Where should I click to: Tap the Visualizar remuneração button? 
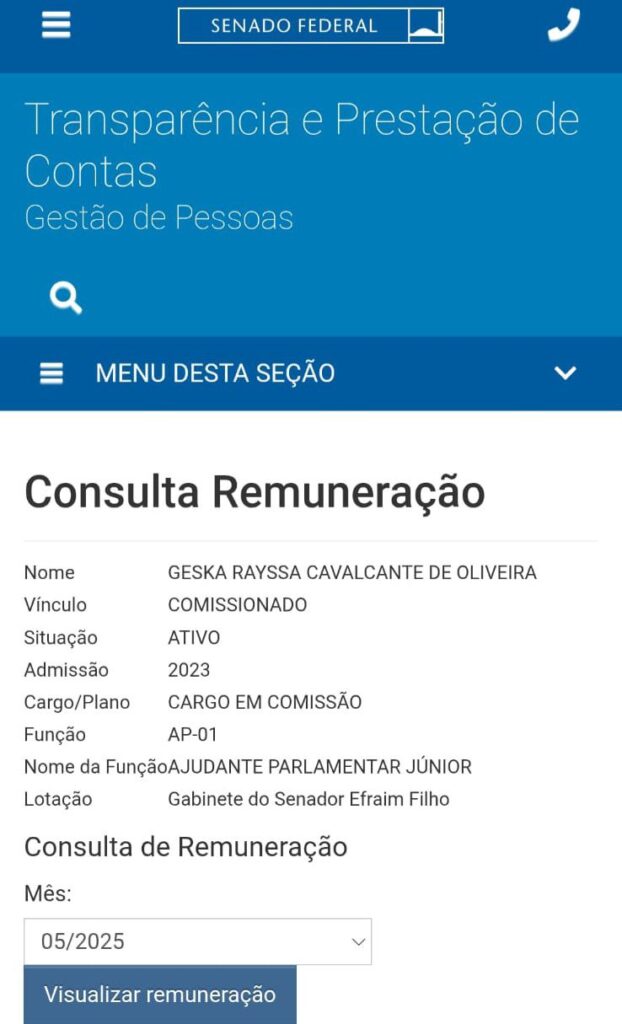click(160, 995)
